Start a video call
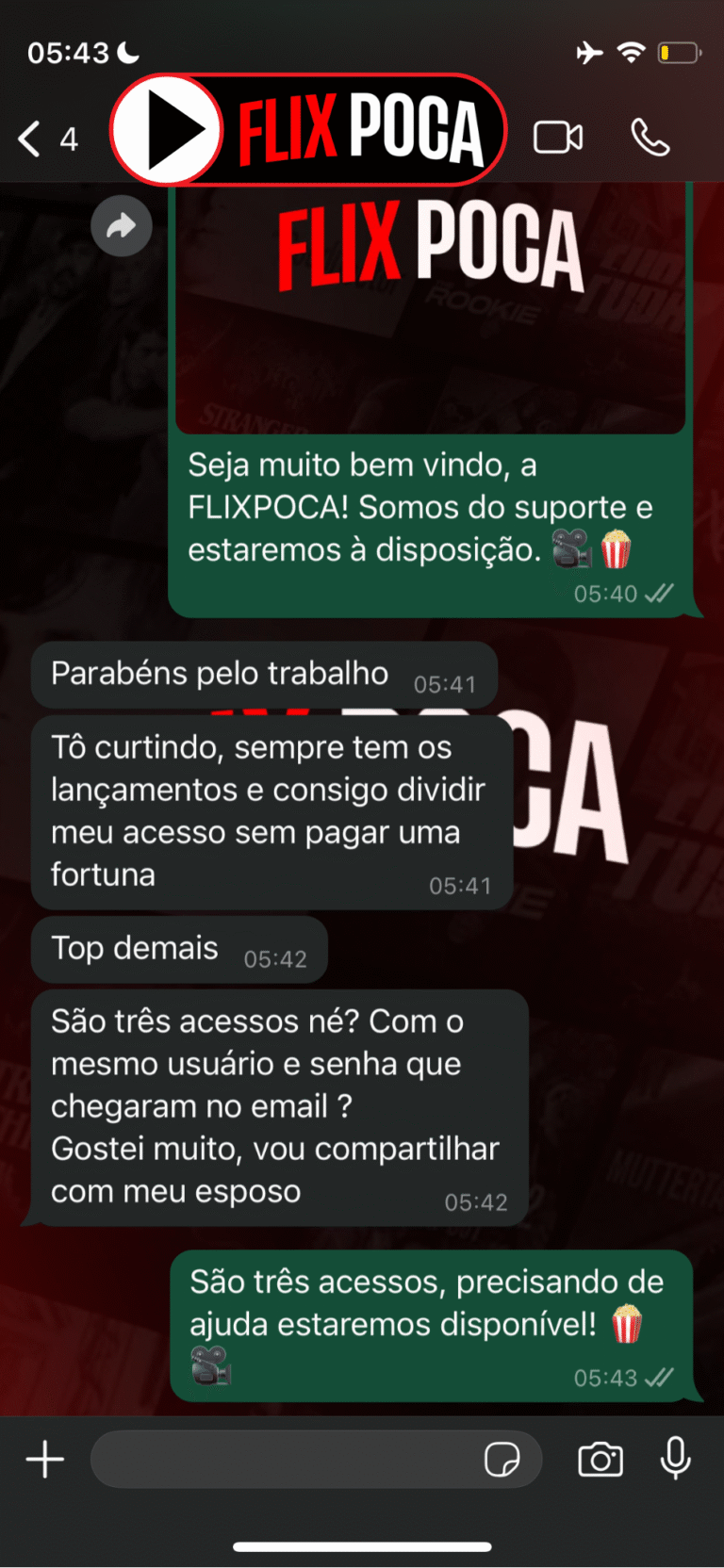 tap(558, 138)
